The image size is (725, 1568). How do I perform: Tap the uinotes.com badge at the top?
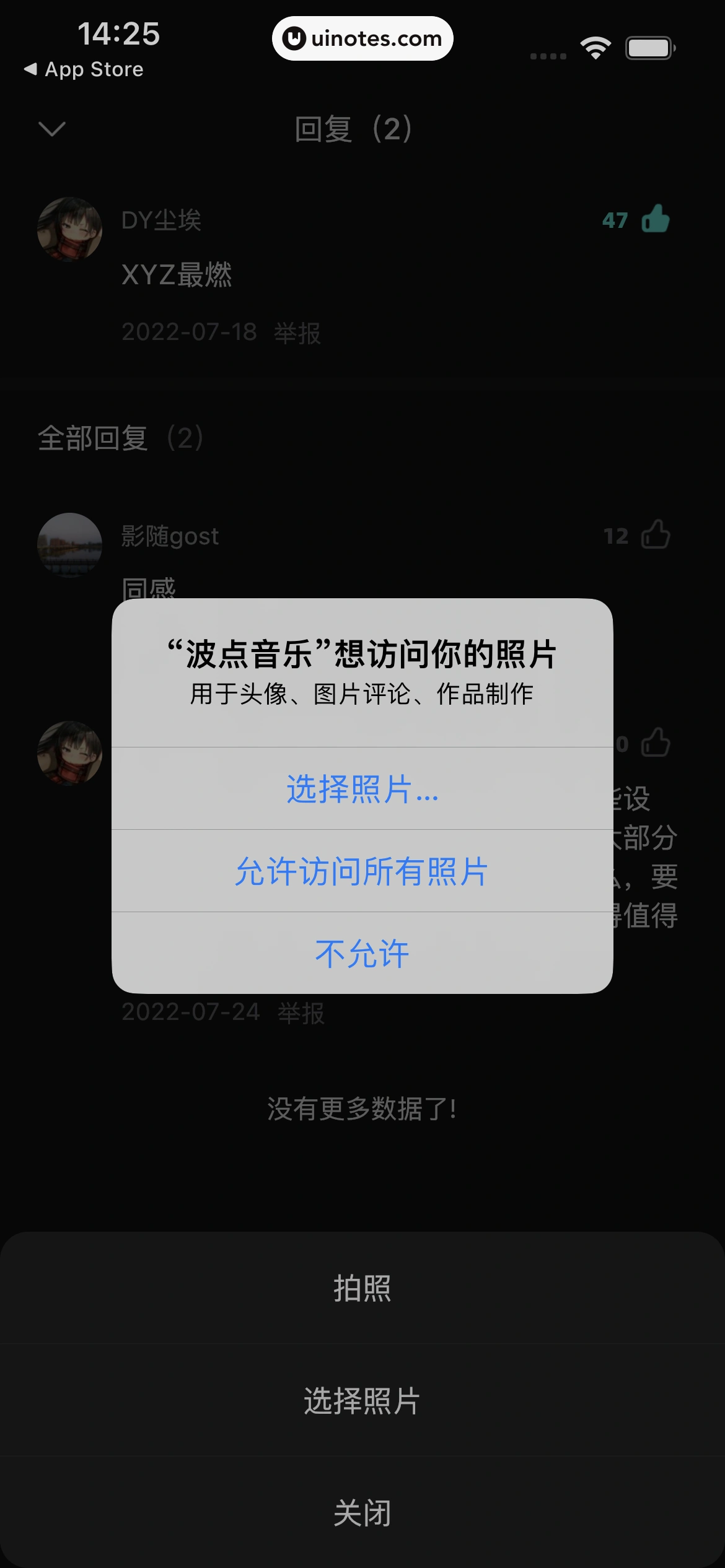click(x=362, y=38)
